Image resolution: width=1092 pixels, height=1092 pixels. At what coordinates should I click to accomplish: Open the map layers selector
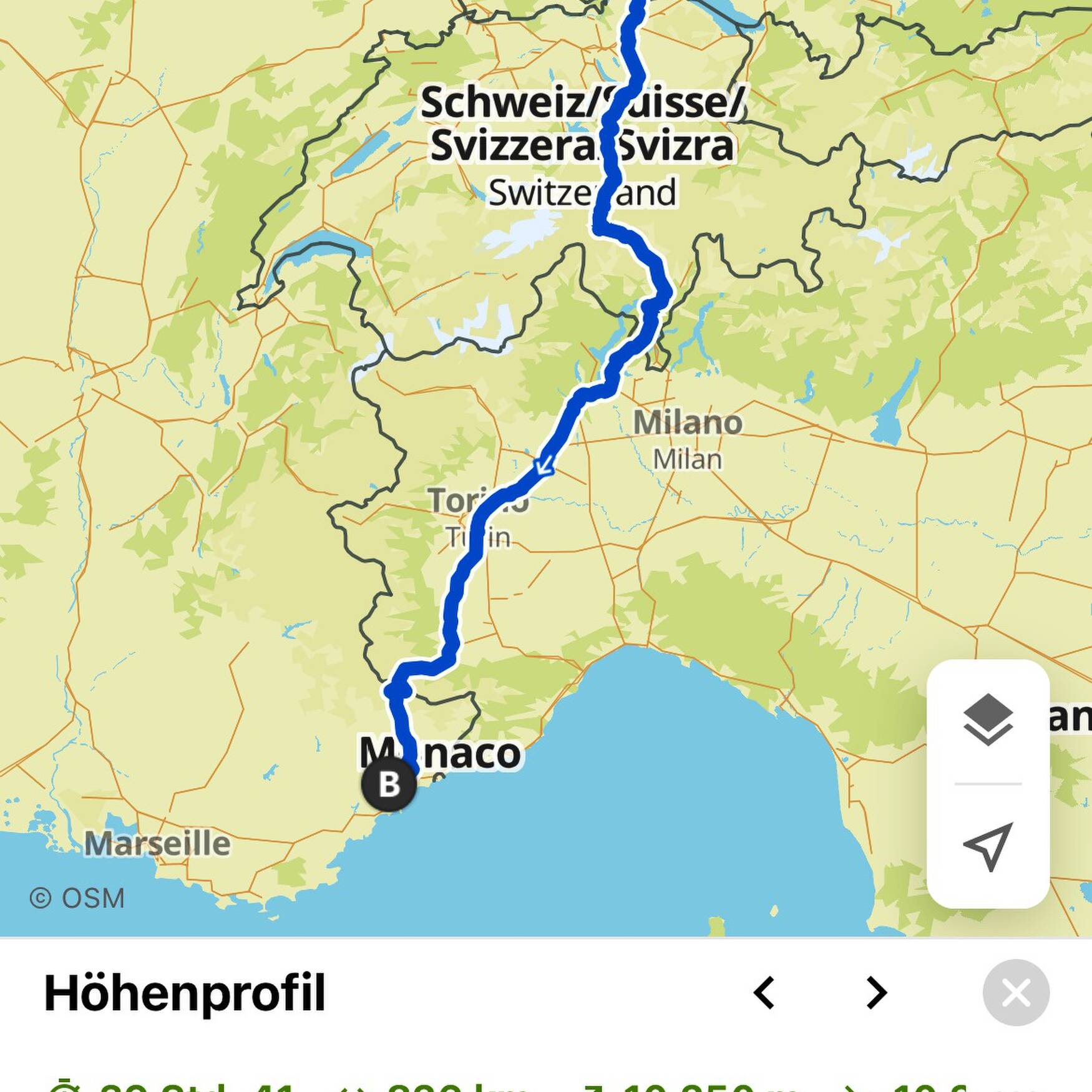click(988, 719)
